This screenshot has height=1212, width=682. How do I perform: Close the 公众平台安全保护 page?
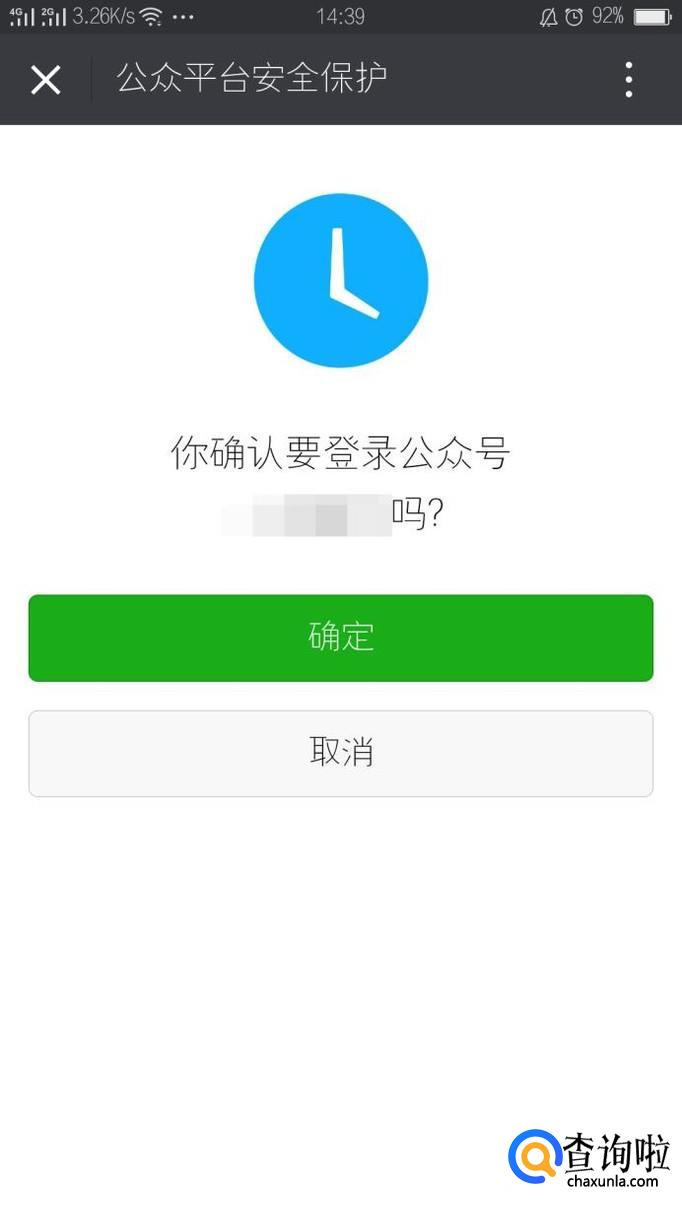point(46,80)
